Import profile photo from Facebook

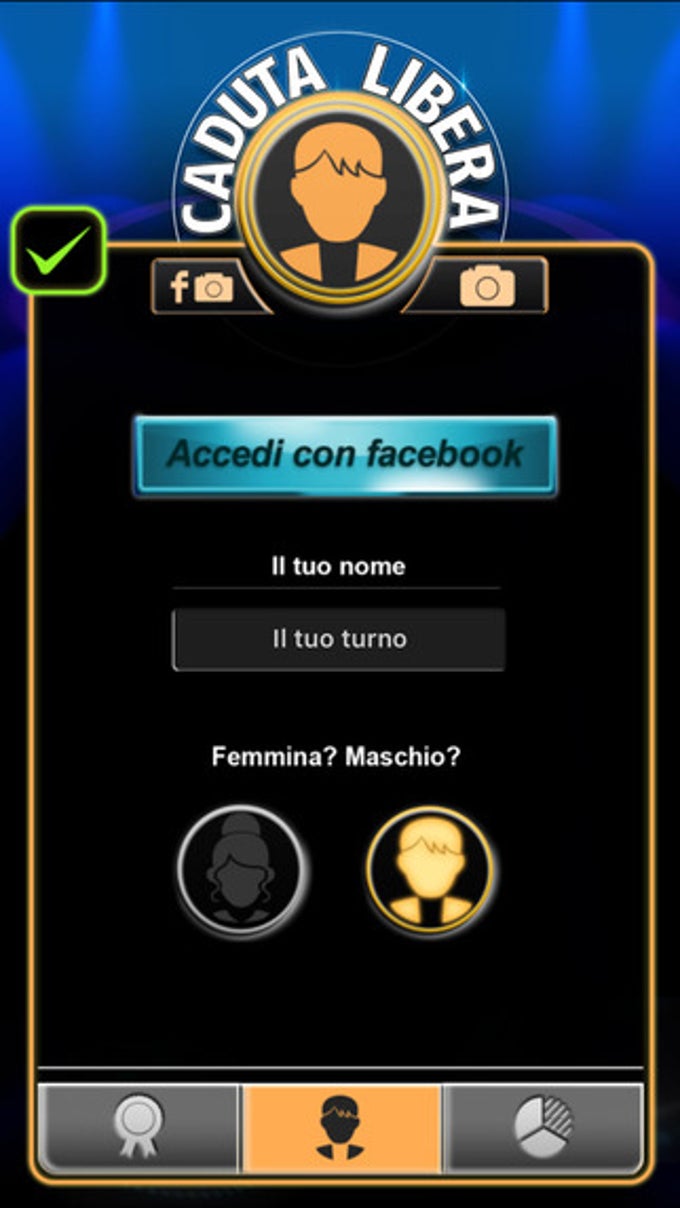(203, 287)
